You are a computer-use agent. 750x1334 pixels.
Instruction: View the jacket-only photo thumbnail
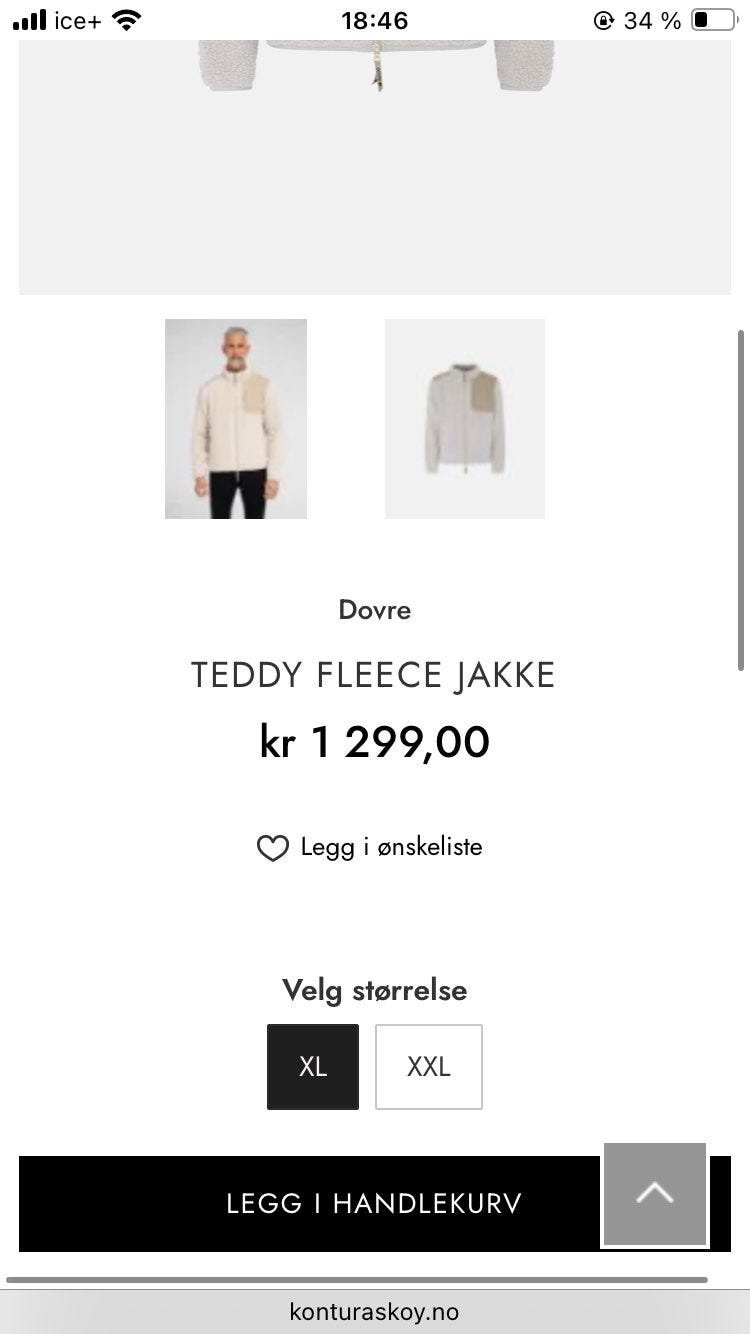tap(464, 418)
